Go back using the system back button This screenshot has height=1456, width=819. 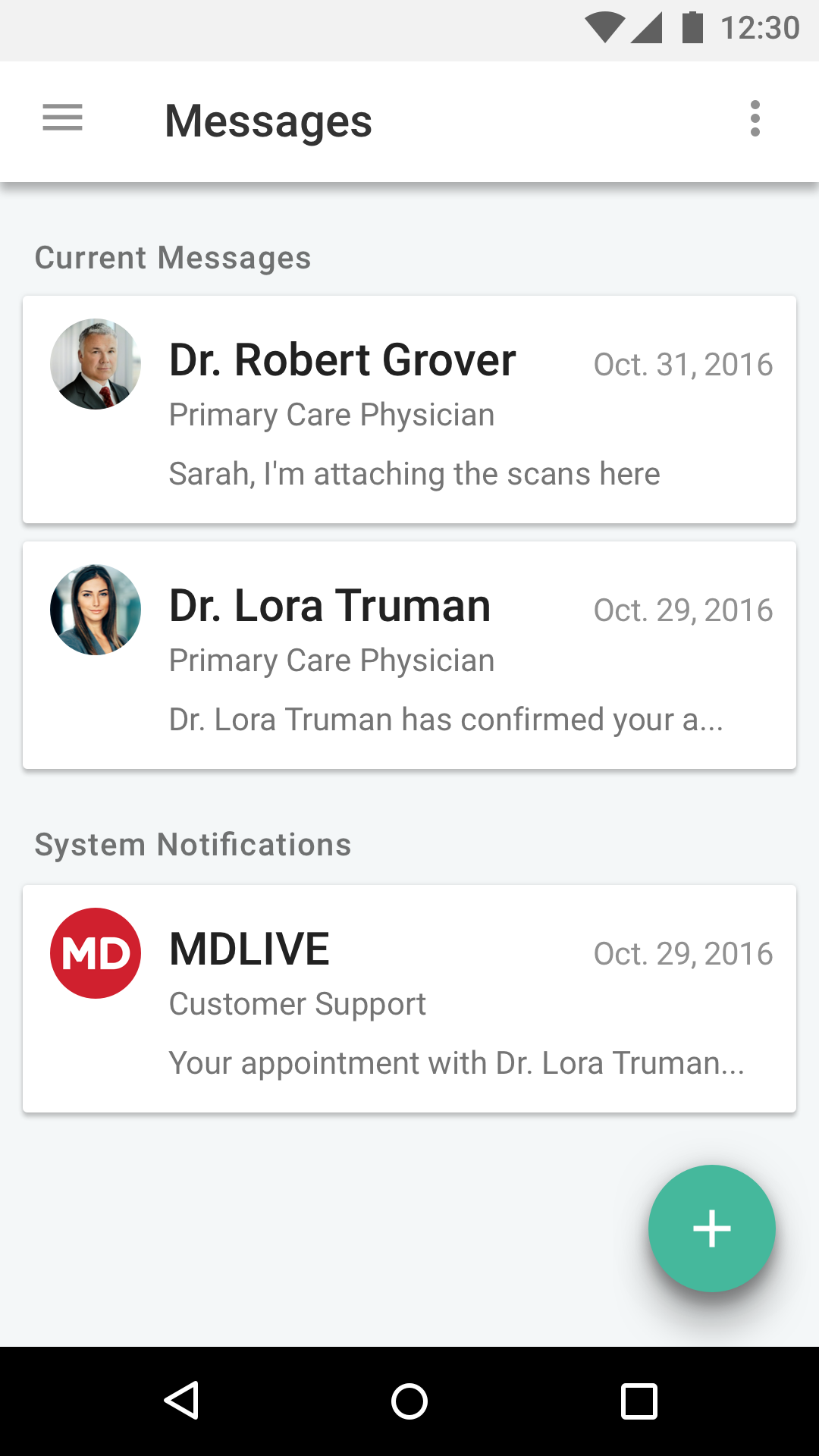182,1401
